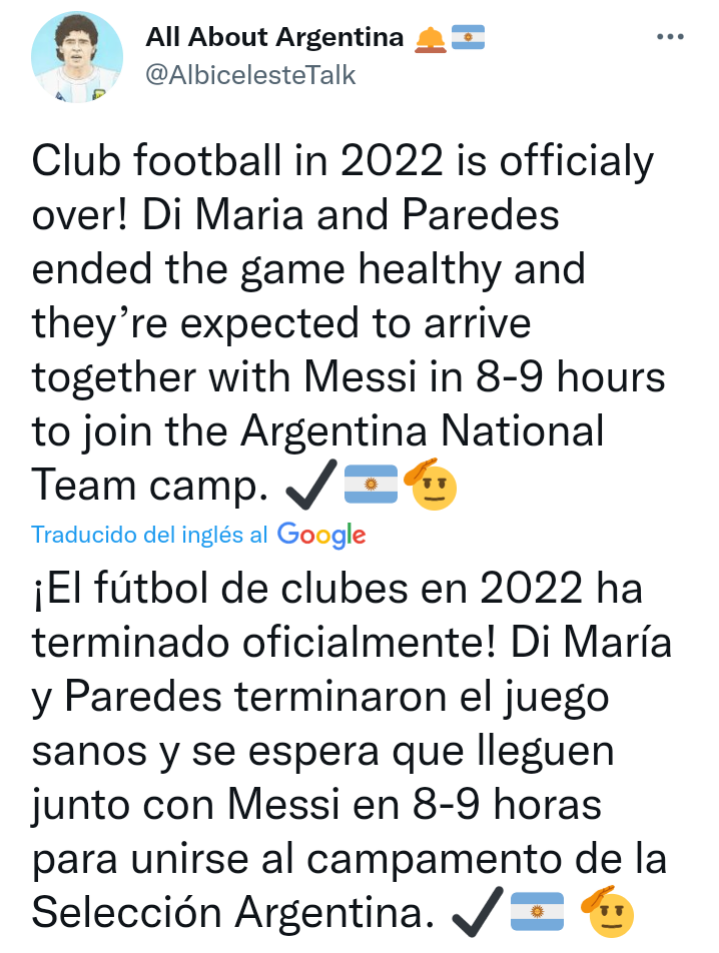Open All About Argentina's profile picture
719x953 pixels.
[x=77, y=58]
